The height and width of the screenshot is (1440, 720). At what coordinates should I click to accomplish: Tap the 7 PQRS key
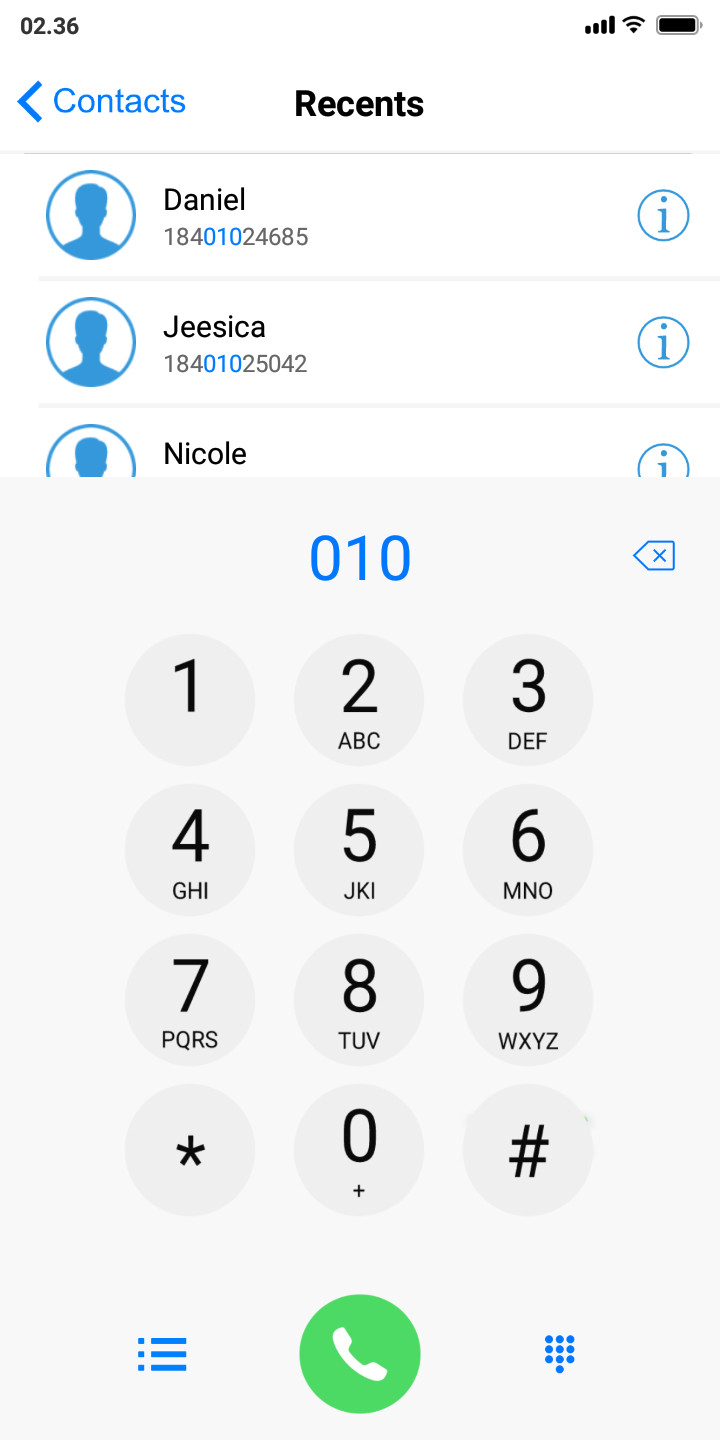click(x=190, y=1000)
